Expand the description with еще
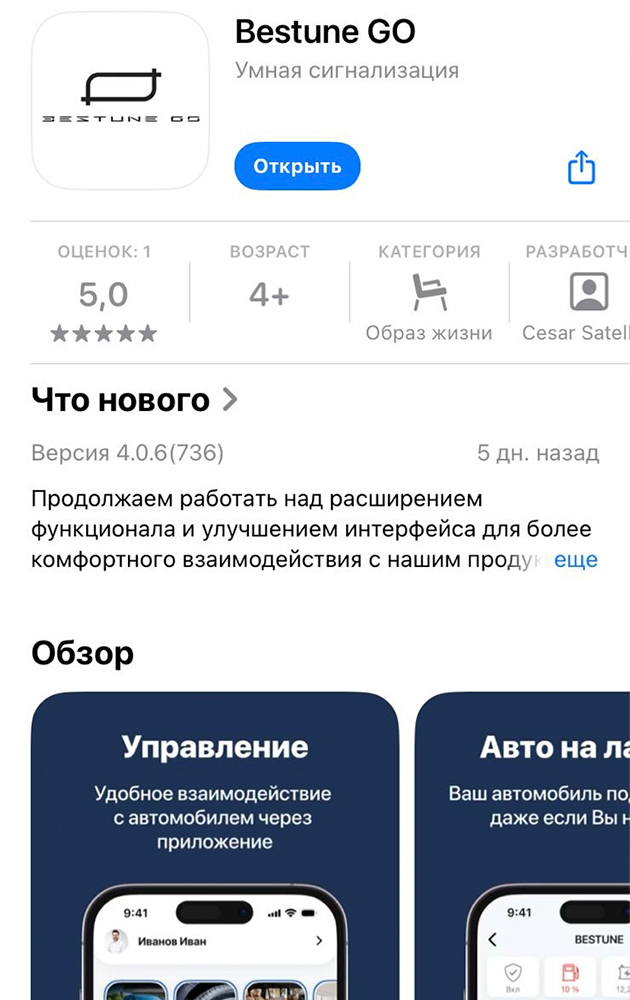The width and height of the screenshot is (630, 1000). [x=575, y=560]
